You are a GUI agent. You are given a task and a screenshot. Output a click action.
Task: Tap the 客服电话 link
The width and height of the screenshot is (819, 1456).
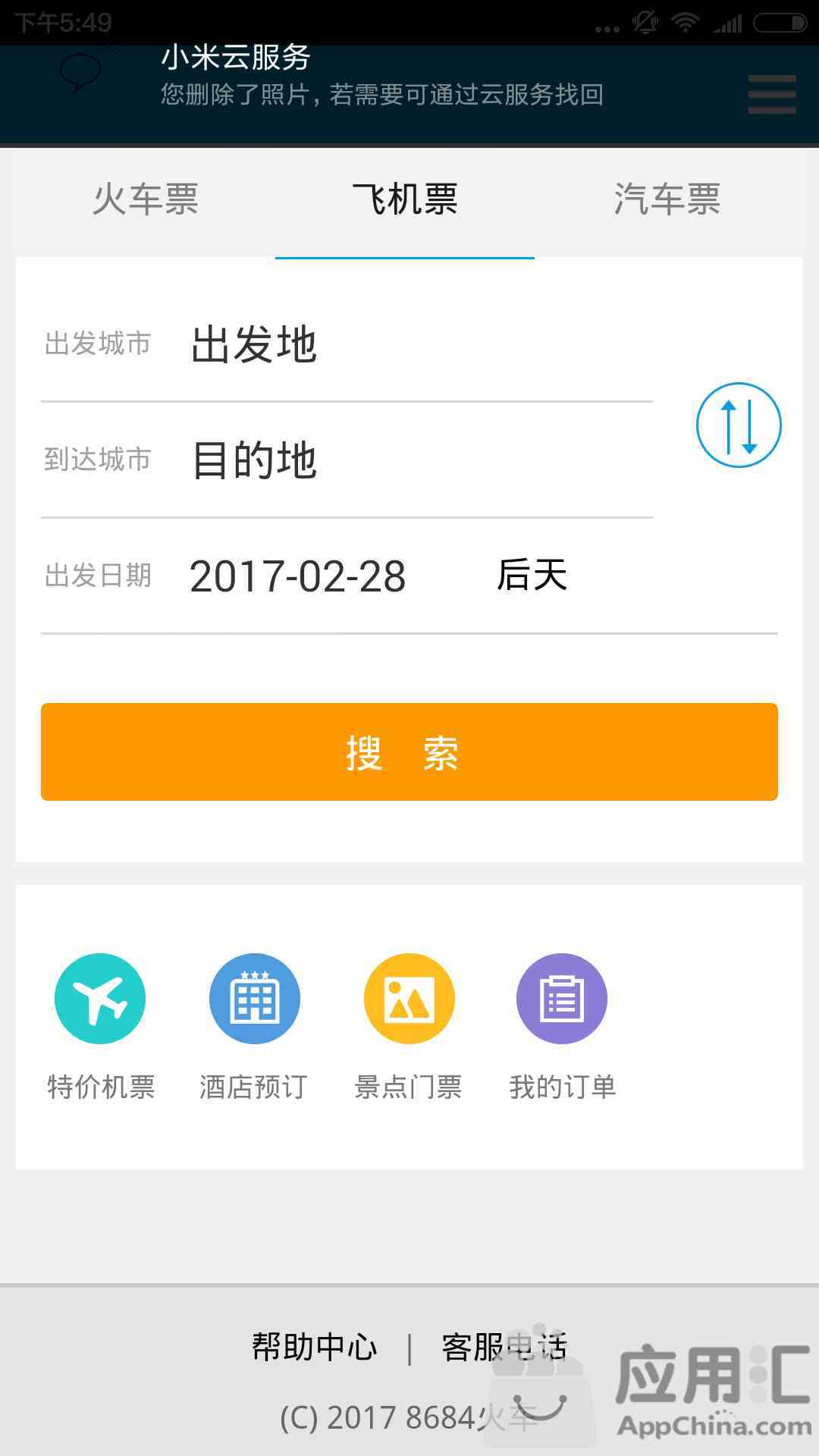coord(504,1348)
